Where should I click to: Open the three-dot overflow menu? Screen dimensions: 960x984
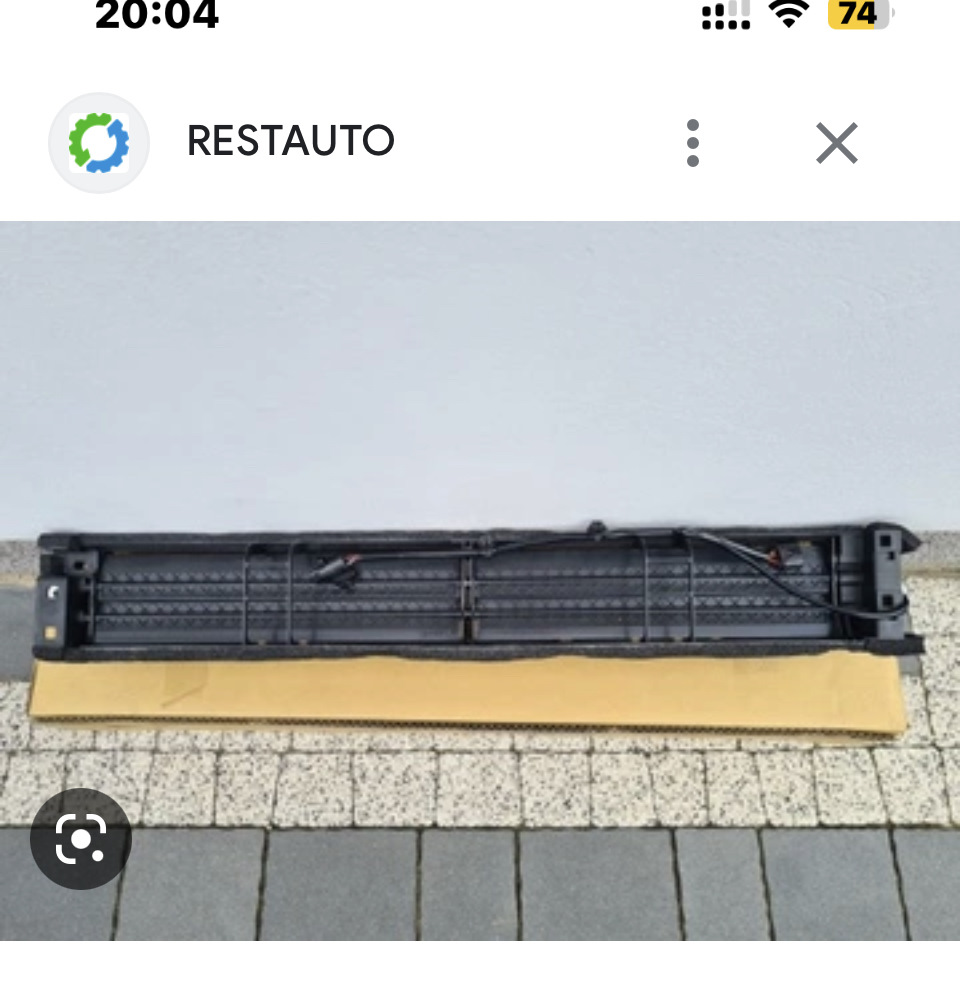point(693,143)
